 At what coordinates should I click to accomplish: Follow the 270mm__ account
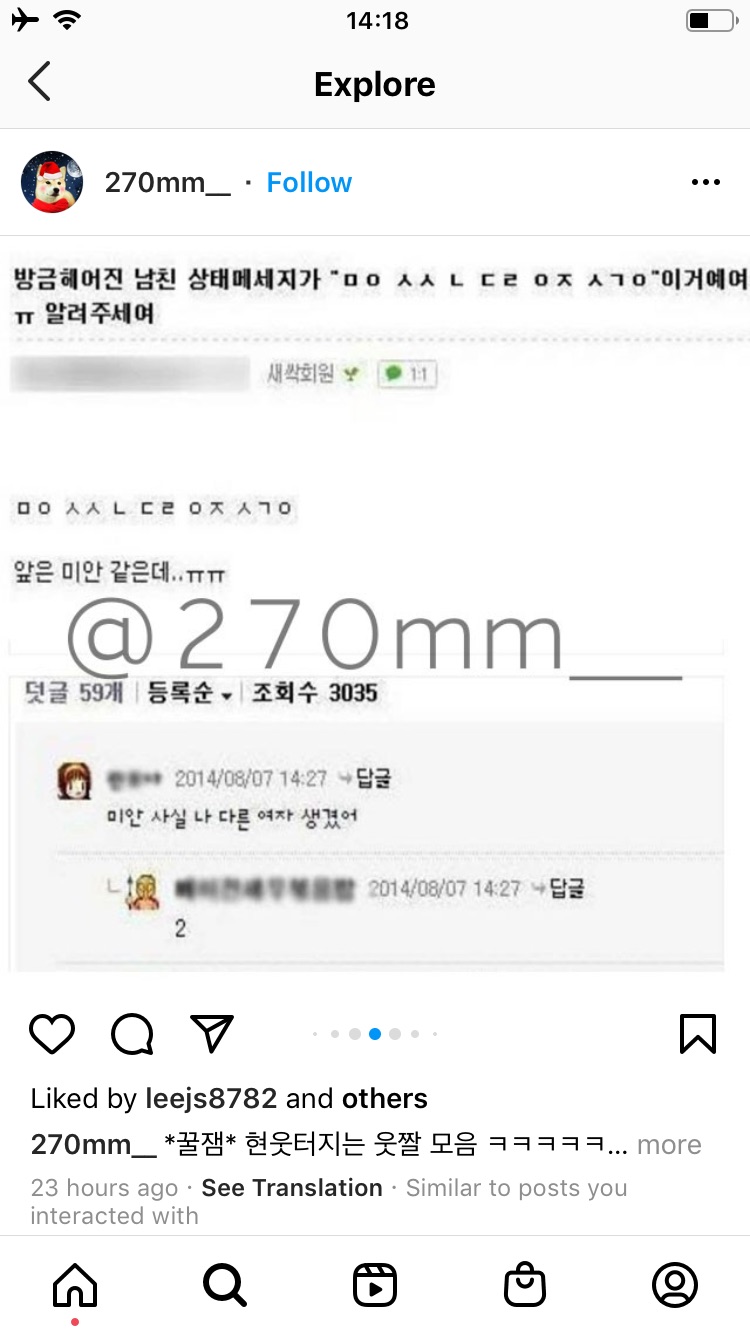coord(309,182)
